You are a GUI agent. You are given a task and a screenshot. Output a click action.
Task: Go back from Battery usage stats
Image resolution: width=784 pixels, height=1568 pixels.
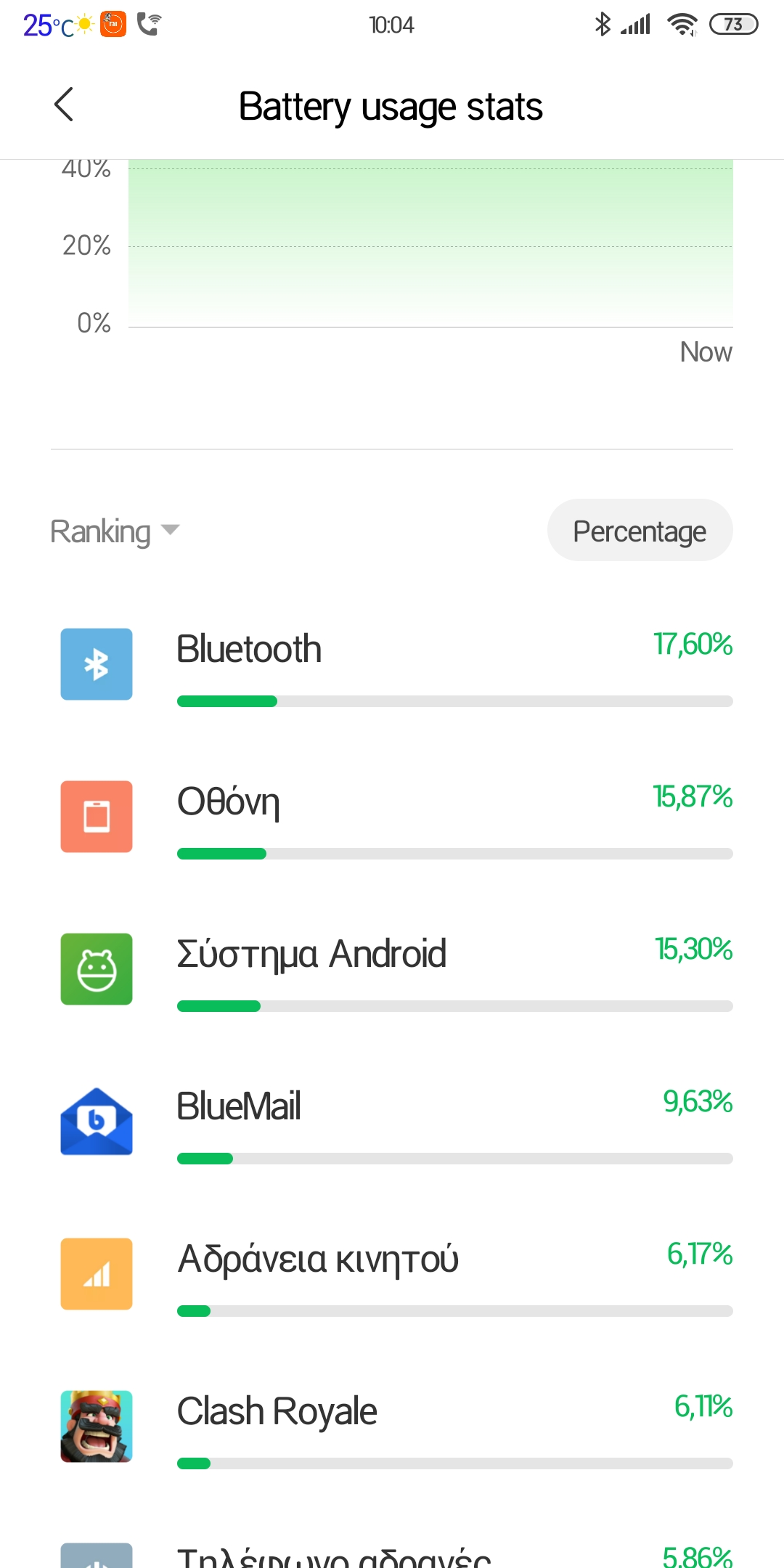click(x=64, y=105)
